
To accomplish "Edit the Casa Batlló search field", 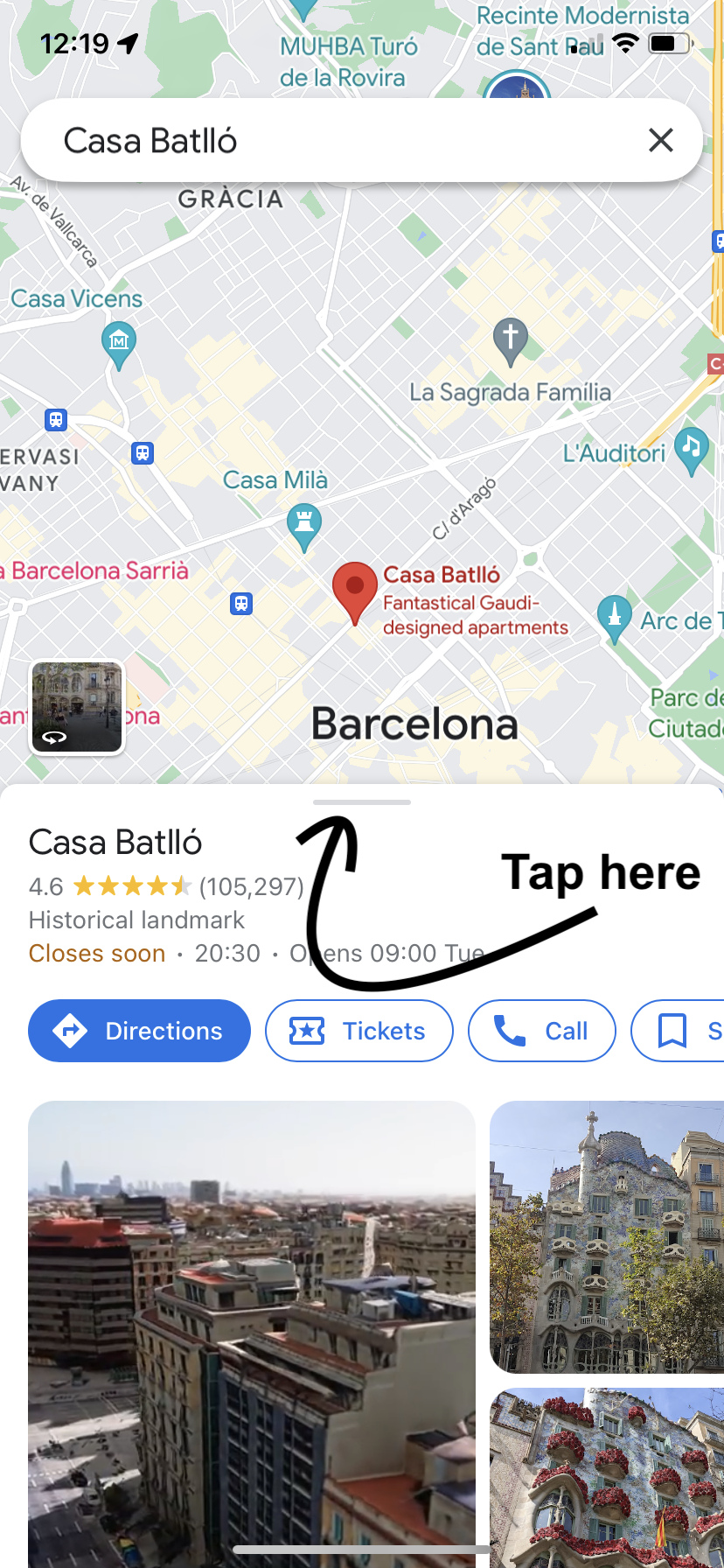I will tap(332, 140).
